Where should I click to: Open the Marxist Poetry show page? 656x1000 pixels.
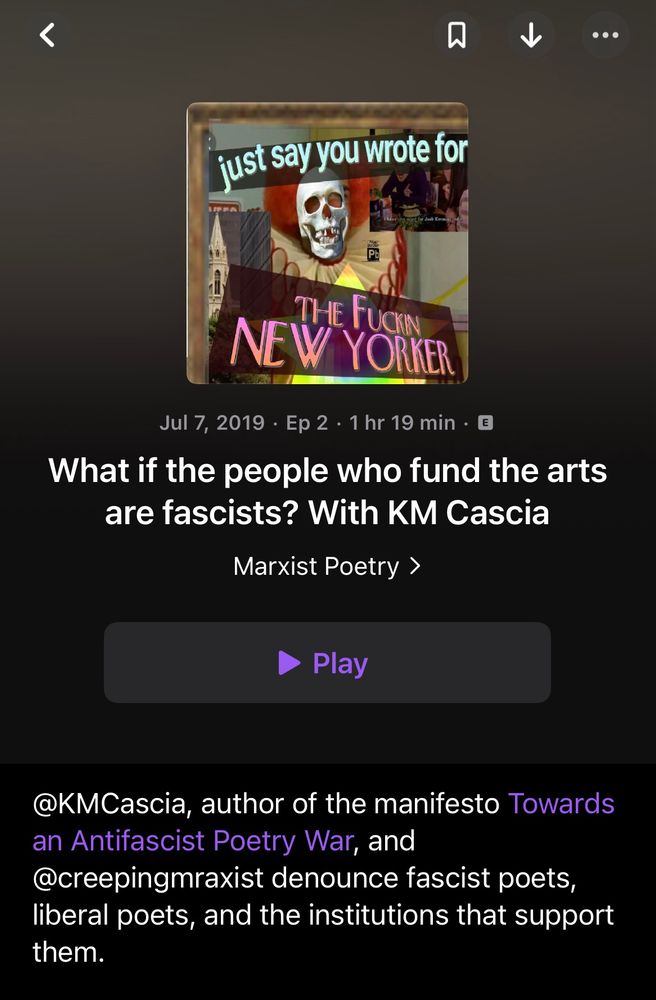click(327, 566)
